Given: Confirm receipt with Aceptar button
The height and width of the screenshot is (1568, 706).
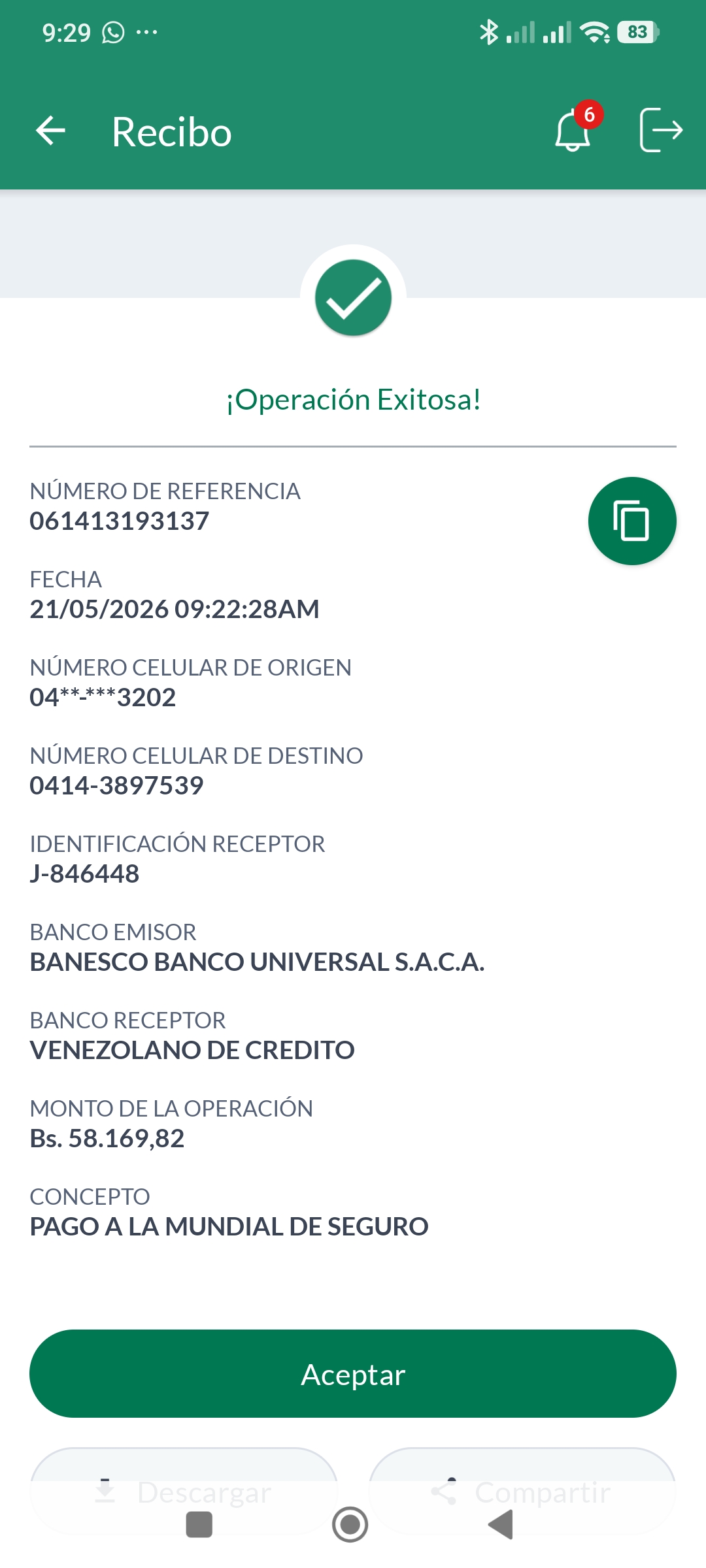Looking at the screenshot, I should [x=353, y=1373].
